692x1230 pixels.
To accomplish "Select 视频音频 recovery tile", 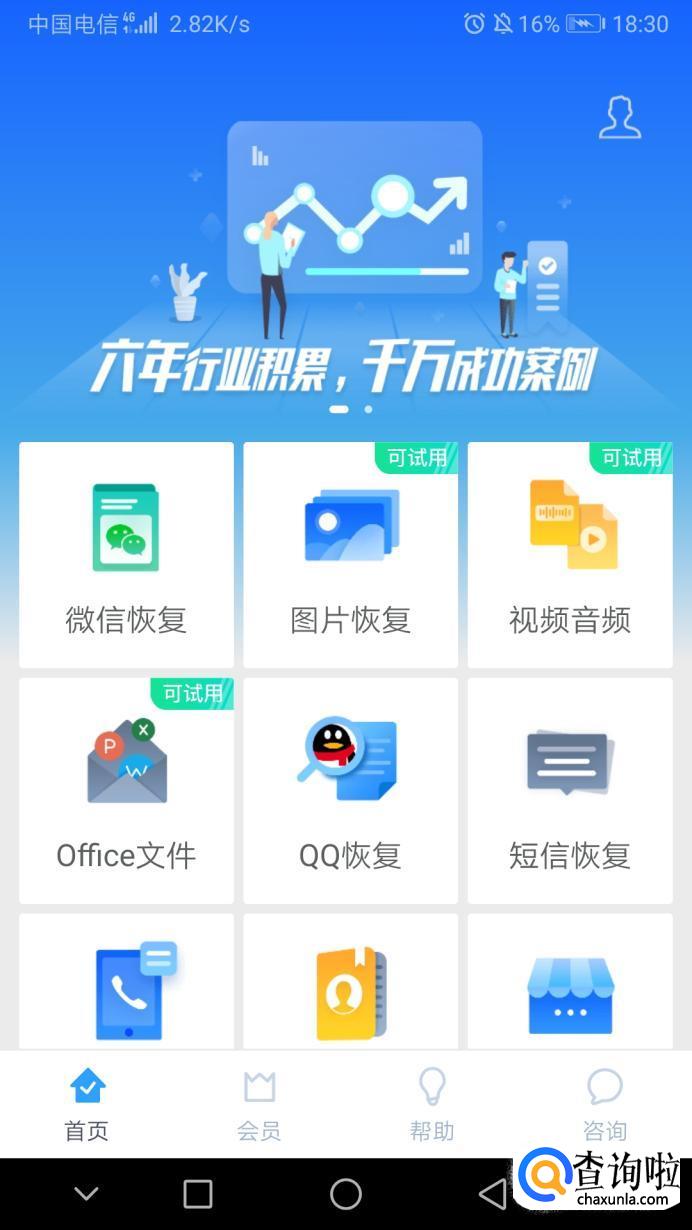I will (570, 555).
